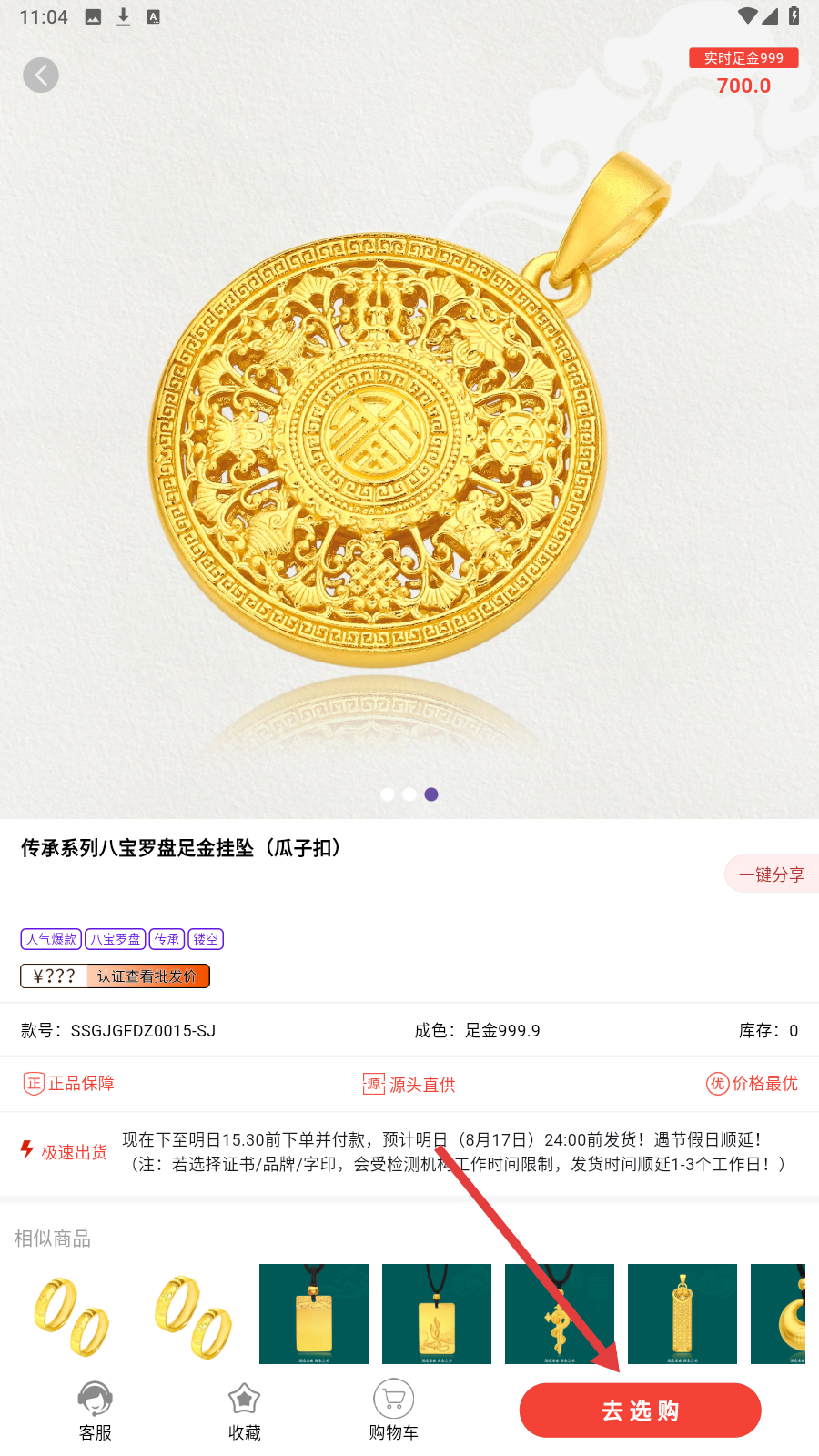Open 客服 customer service
This screenshot has width=819, height=1456.
pyautogui.click(x=95, y=1410)
